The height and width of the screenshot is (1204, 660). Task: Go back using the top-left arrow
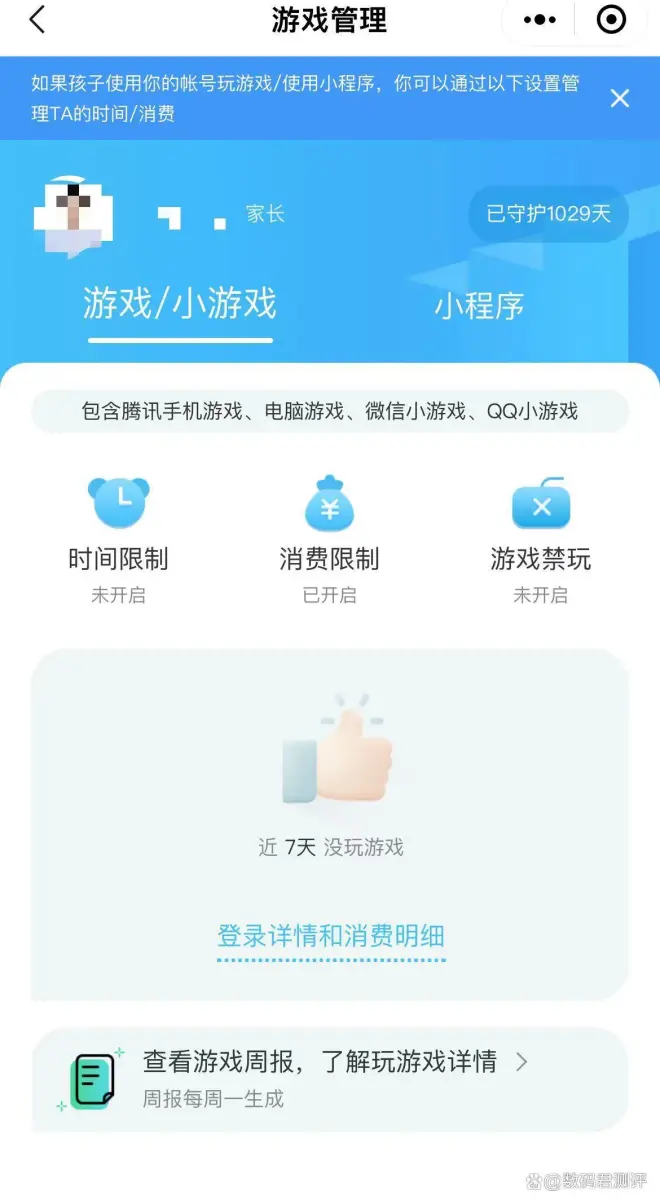click(x=37, y=20)
